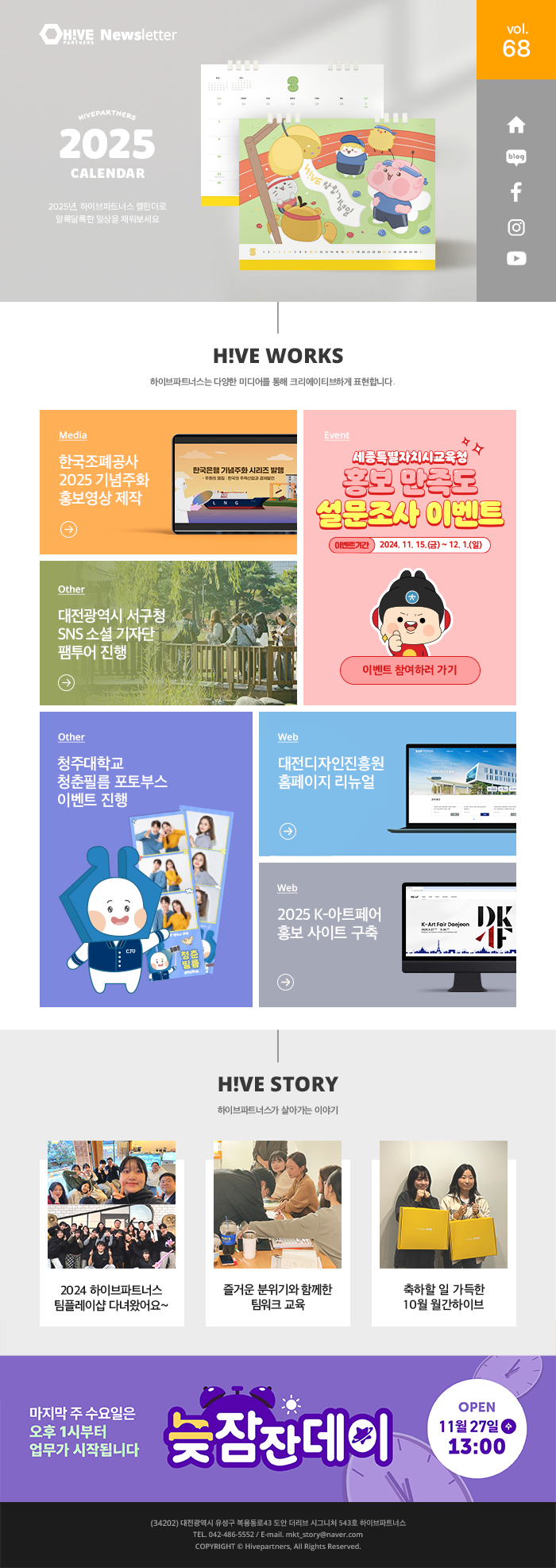Visit the blog via speech-bubble icon
The width and height of the screenshot is (556, 1568).
coord(516,157)
